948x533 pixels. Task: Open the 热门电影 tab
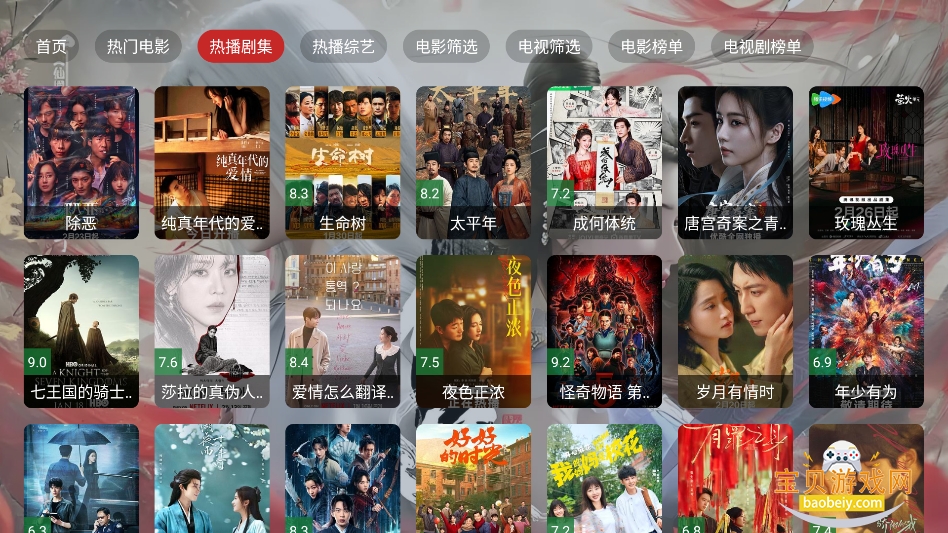coord(138,46)
